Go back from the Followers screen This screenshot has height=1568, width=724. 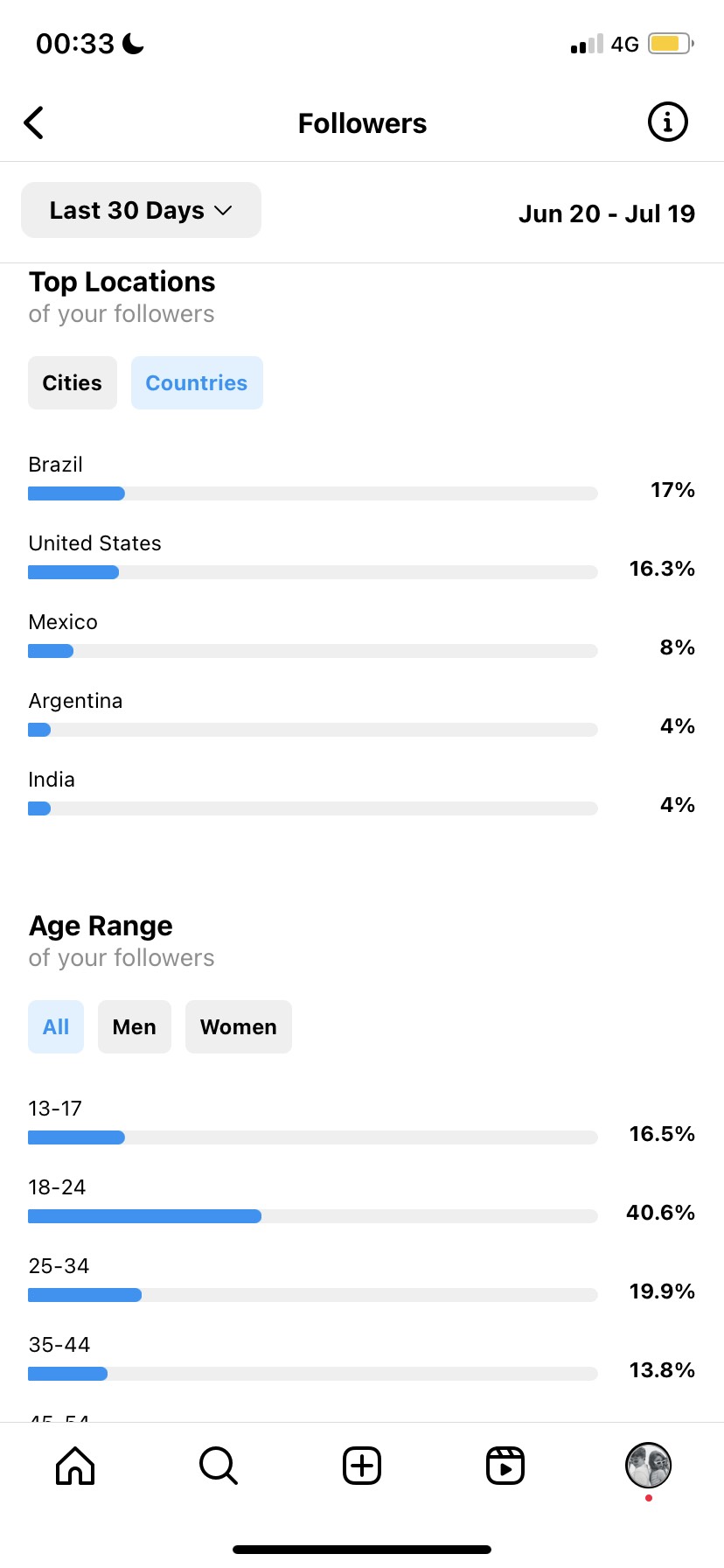pos(34,122)
